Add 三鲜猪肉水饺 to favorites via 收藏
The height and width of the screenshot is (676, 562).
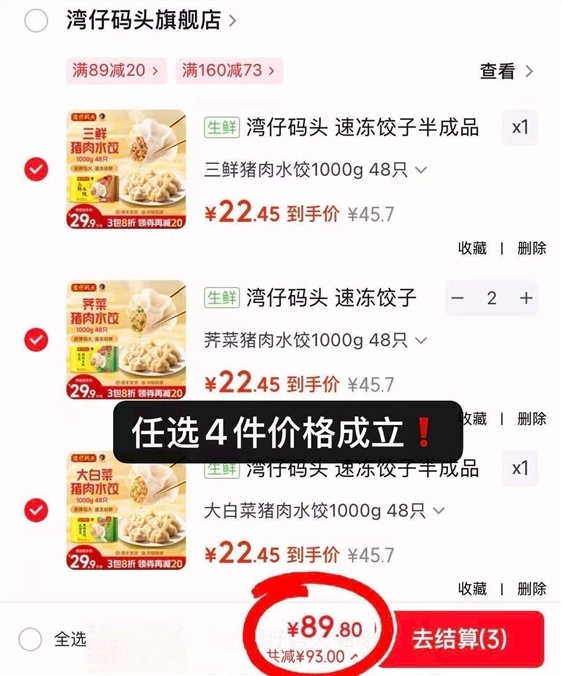pyautogui.click(x=472, y=248)
